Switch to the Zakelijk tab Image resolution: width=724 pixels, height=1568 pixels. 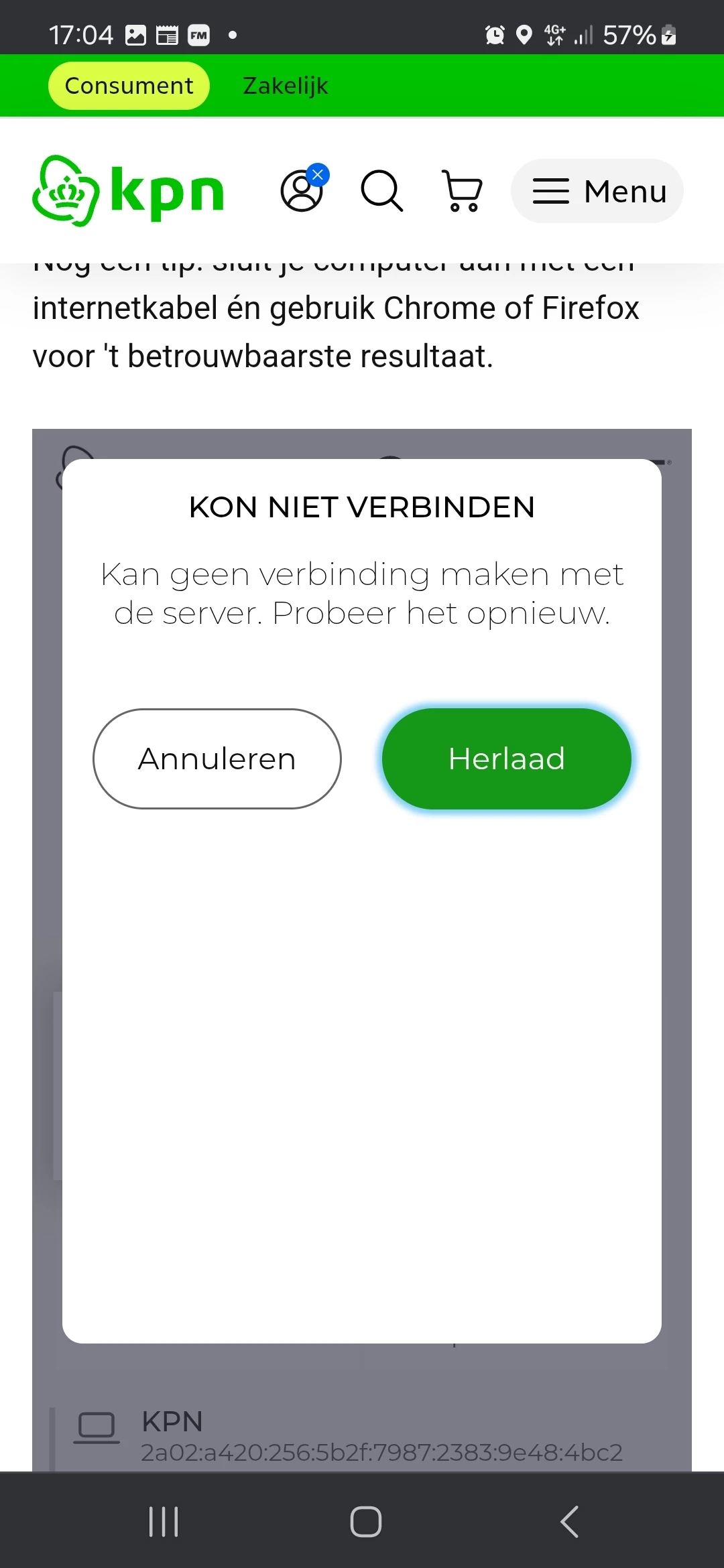click(x=285, y=86)
